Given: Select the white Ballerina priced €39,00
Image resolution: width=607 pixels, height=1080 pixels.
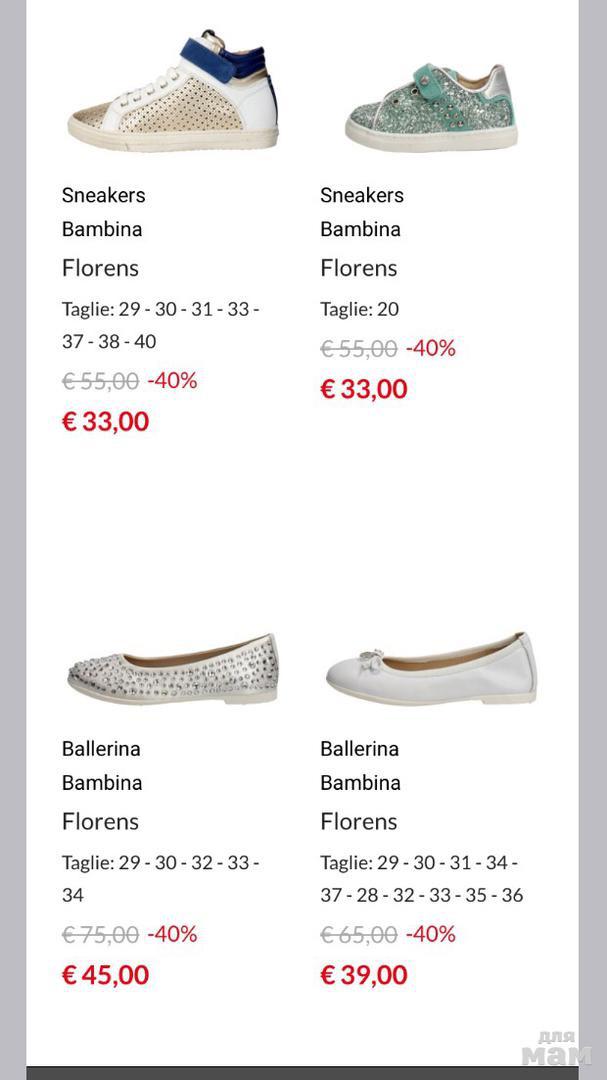Looking at the screenshot, I should [430, 669].
